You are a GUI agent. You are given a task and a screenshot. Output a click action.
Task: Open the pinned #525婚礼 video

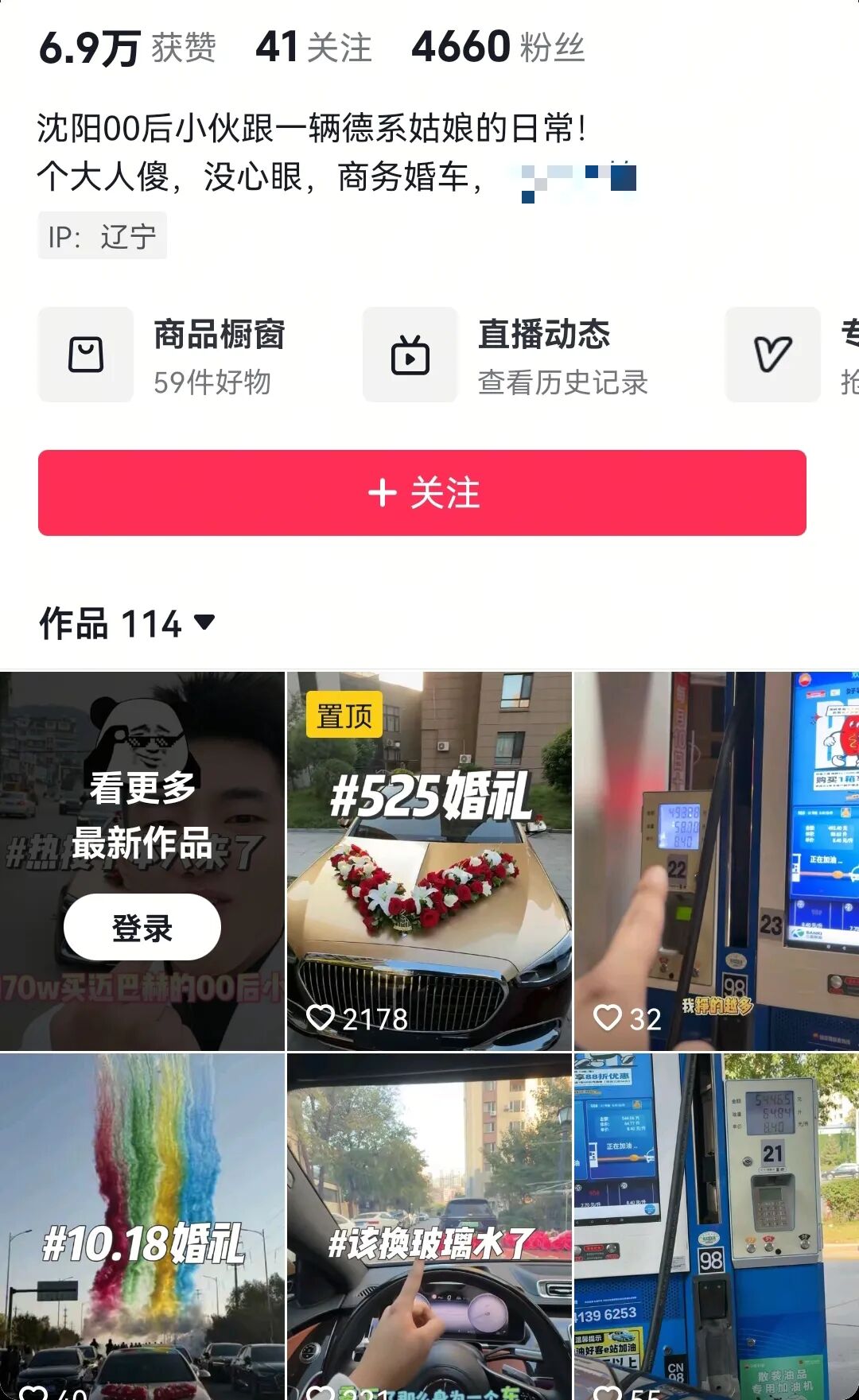click(429, 862)
